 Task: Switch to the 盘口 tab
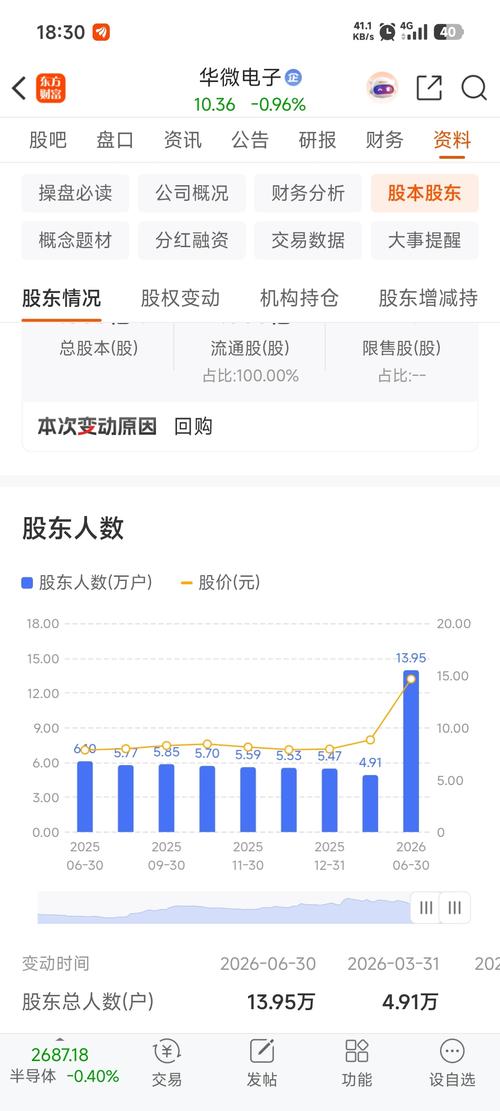[x=115, y=140]
